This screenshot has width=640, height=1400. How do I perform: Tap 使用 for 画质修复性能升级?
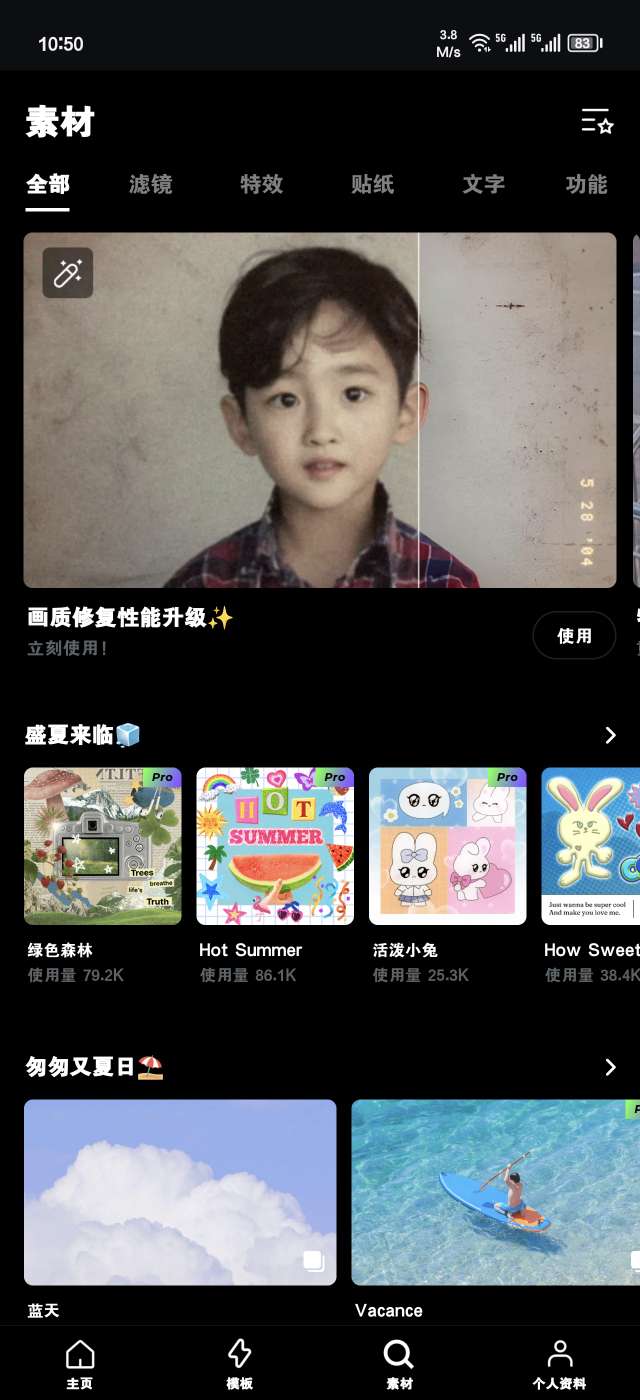(574, 636)
